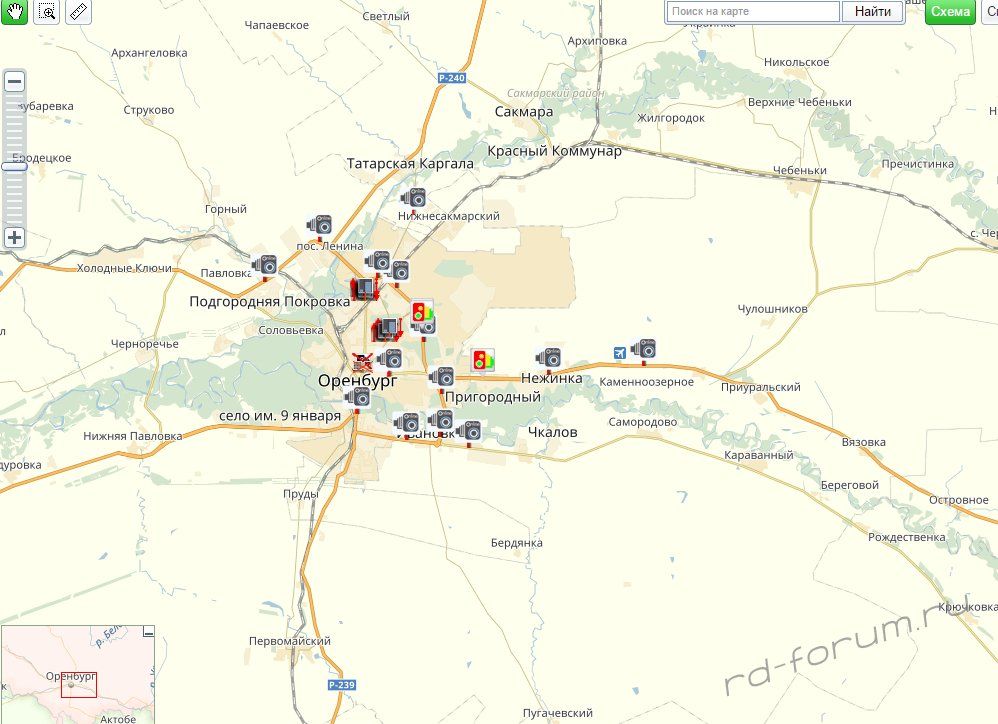
Task: Collapse the Оренбург overview mini-map
Action: tap(148, 631)
